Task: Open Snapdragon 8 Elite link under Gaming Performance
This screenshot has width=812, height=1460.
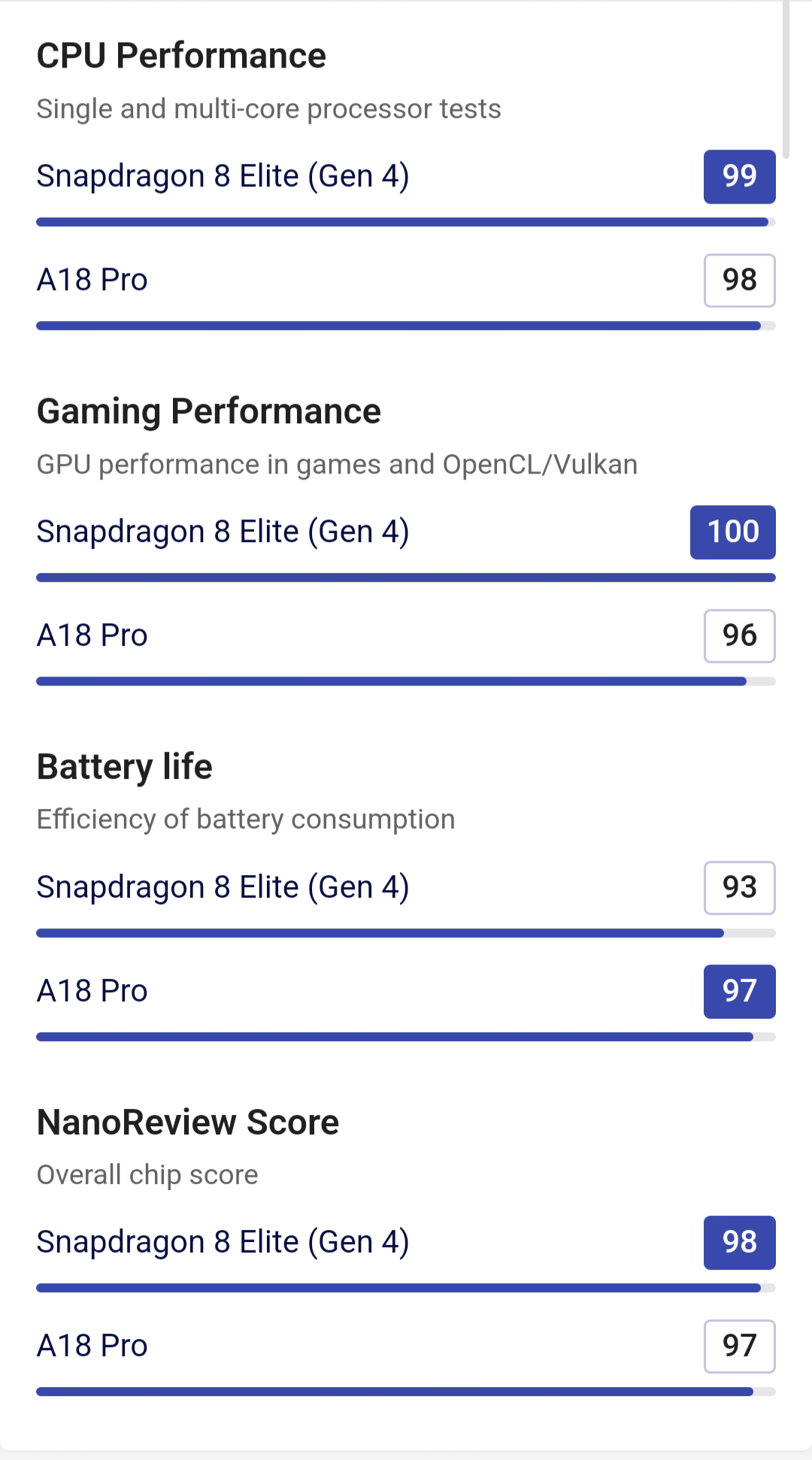Action: pyautogui.click(x=223, y=532)
